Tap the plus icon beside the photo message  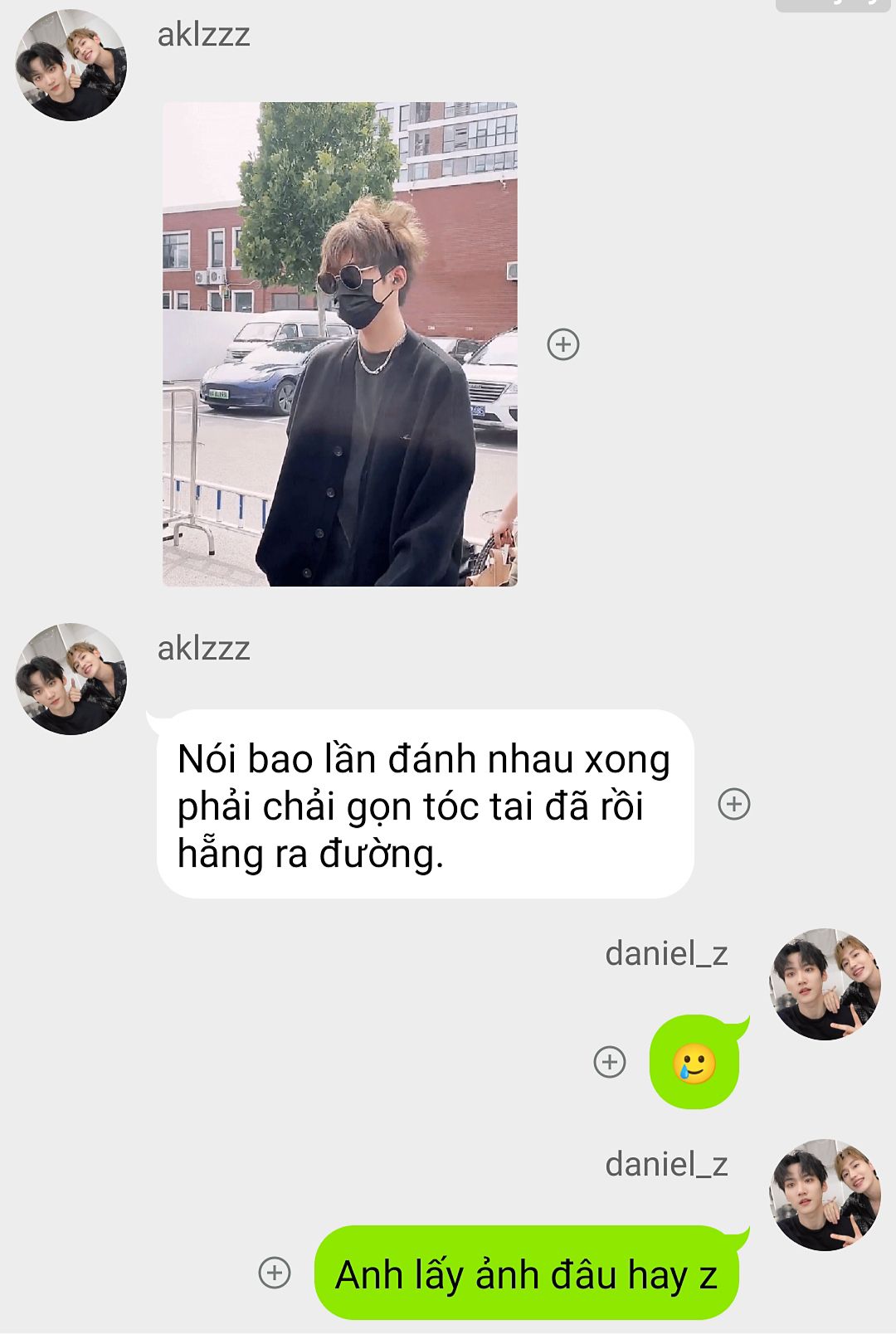tap(563, 344)
